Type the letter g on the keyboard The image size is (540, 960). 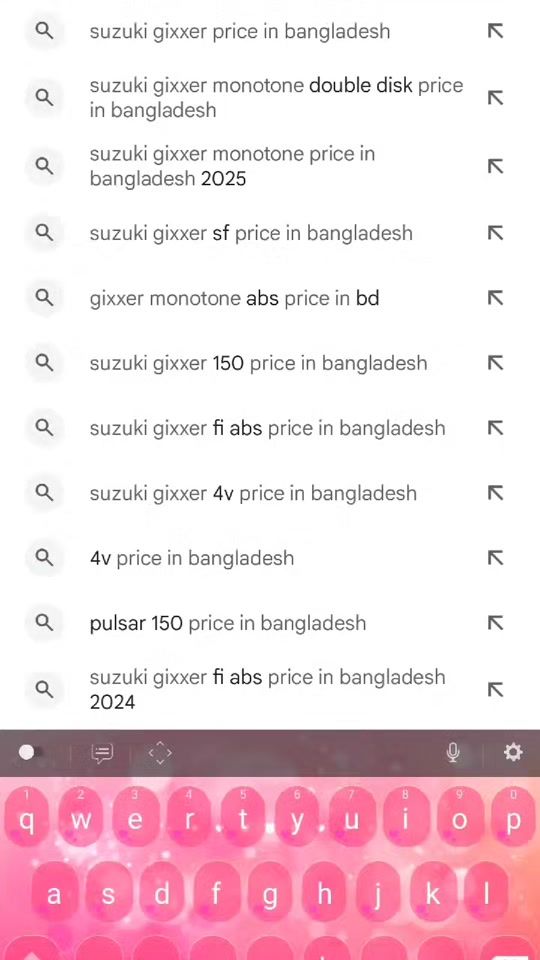pyautogui.click(x=269, y=894)
